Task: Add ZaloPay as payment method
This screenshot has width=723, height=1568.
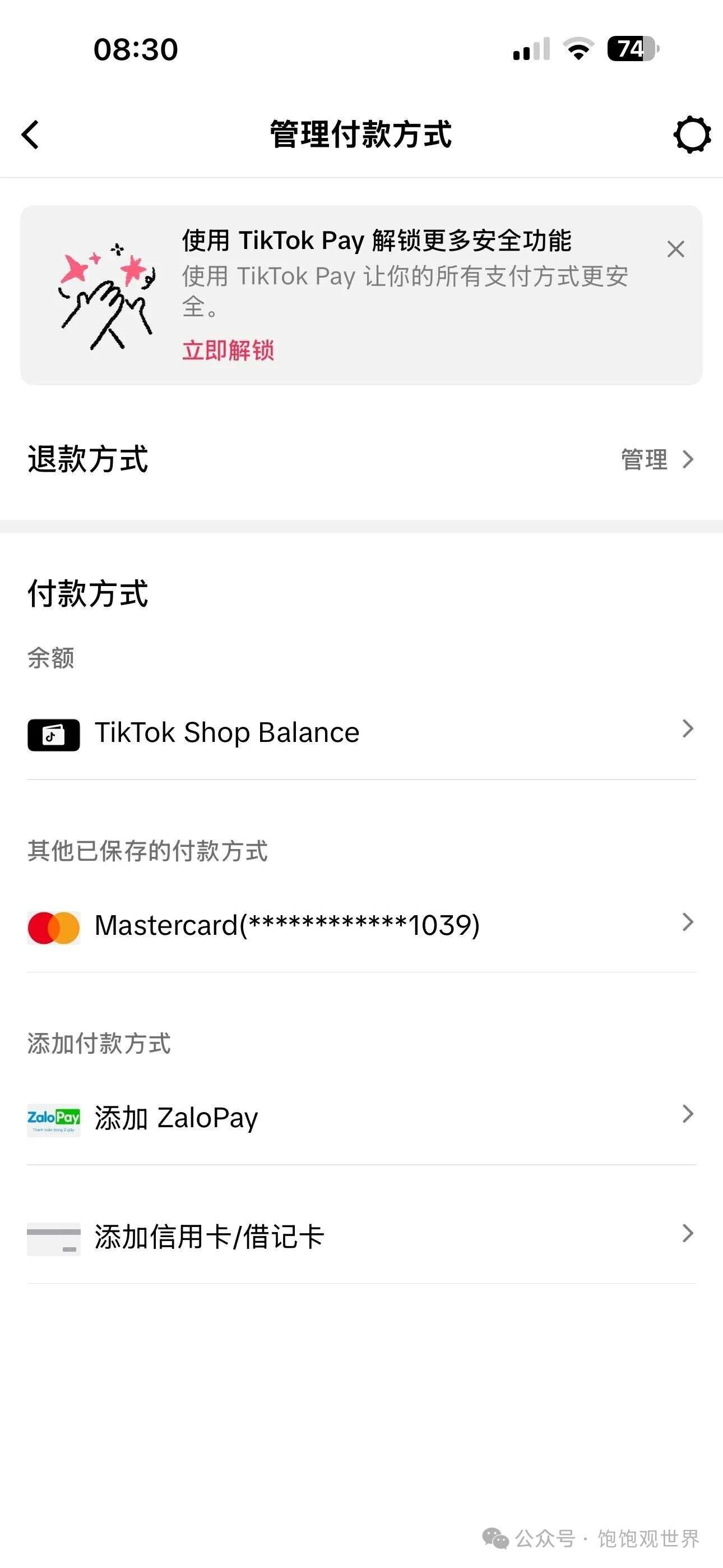Action: pyautogui.click(x=361, y=1118)
